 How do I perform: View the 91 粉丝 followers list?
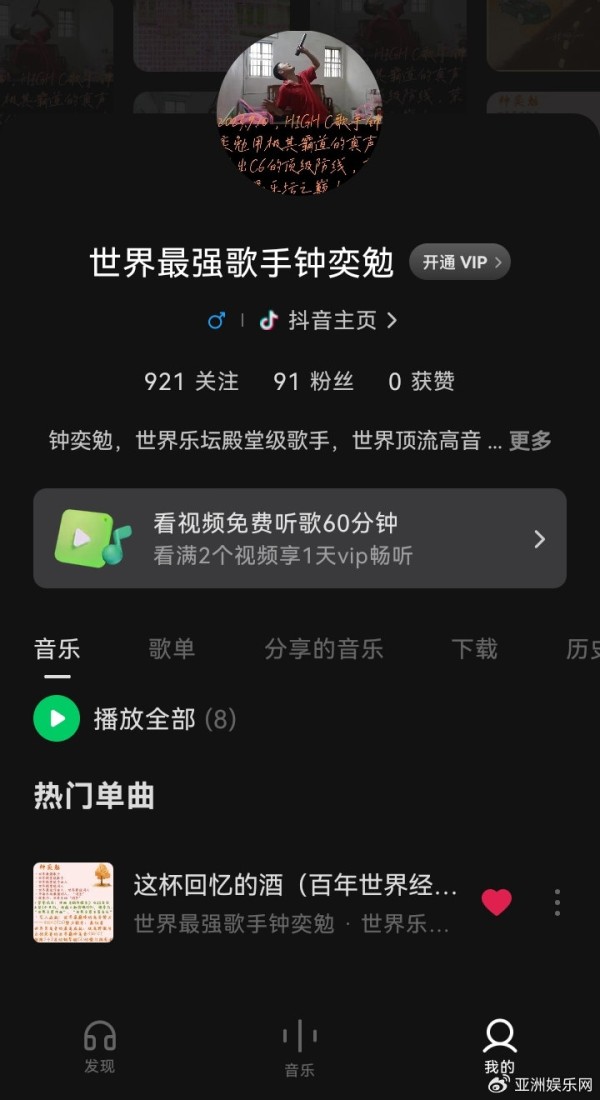pyautogui.click(x=301, y=381)
